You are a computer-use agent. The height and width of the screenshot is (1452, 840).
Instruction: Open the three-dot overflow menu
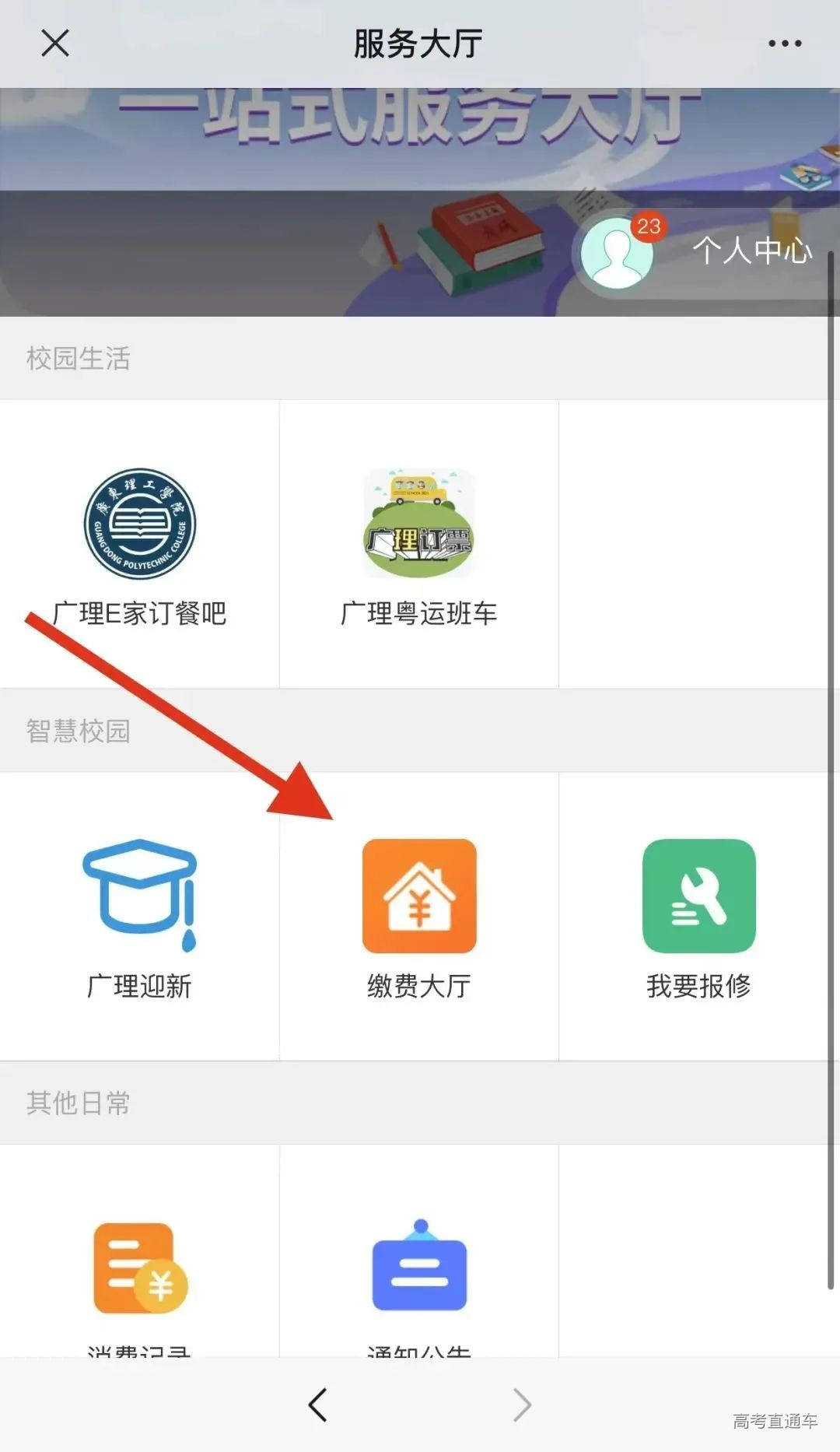pyautogui.click(x=784, y=44)
